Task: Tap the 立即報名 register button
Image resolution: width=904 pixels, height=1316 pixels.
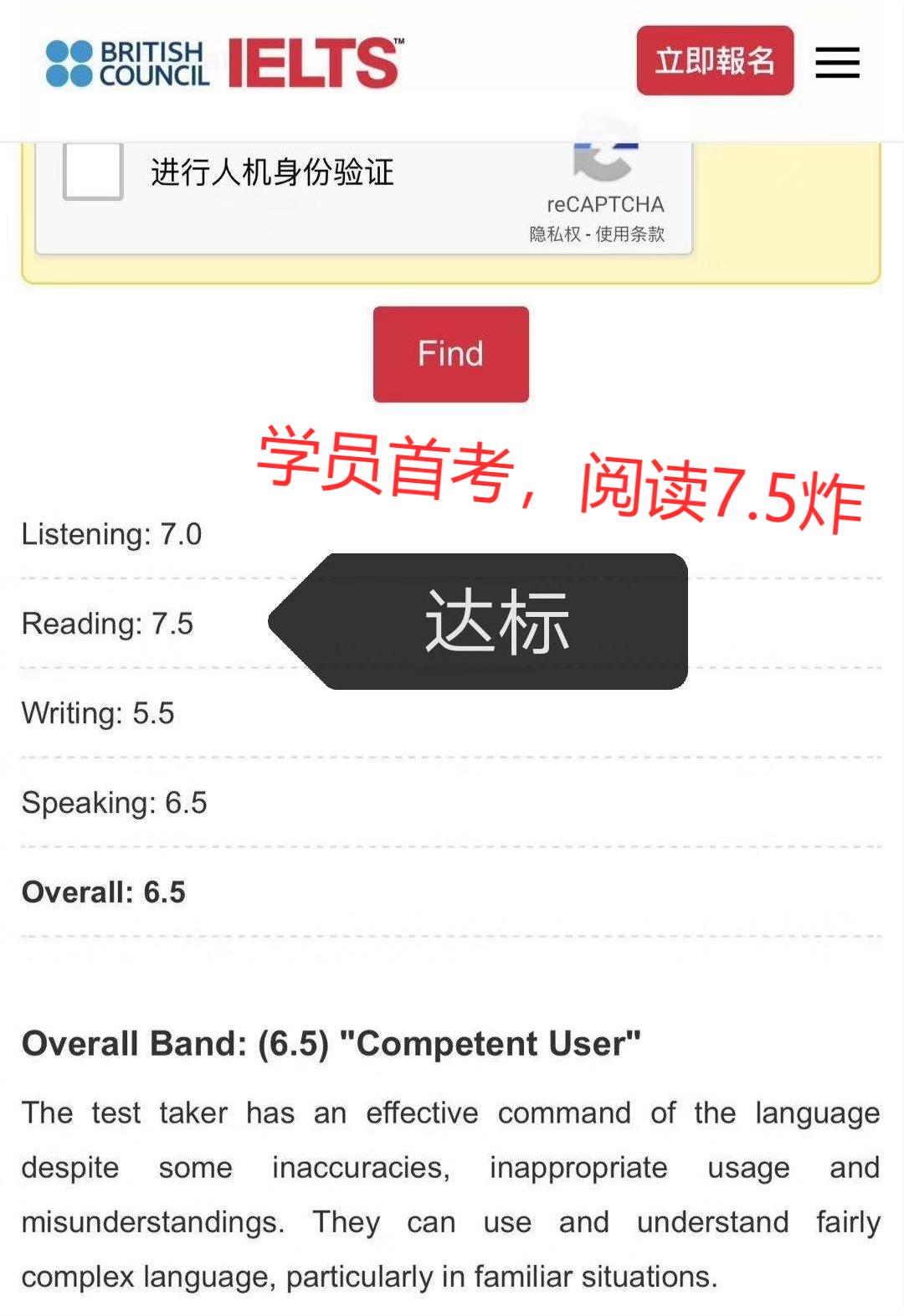Action: [x=714, y=61]
